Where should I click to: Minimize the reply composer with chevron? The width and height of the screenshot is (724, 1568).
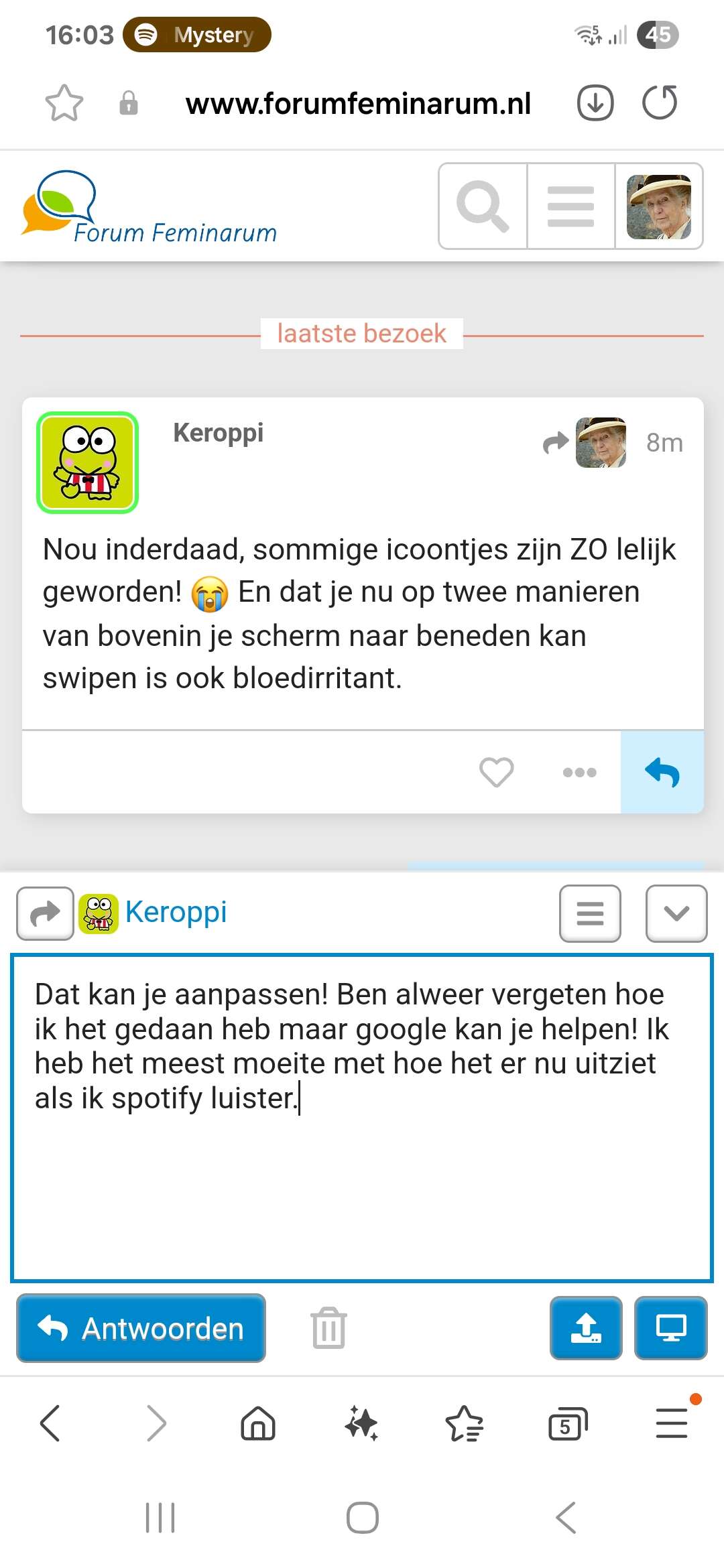tap(676, 913)
